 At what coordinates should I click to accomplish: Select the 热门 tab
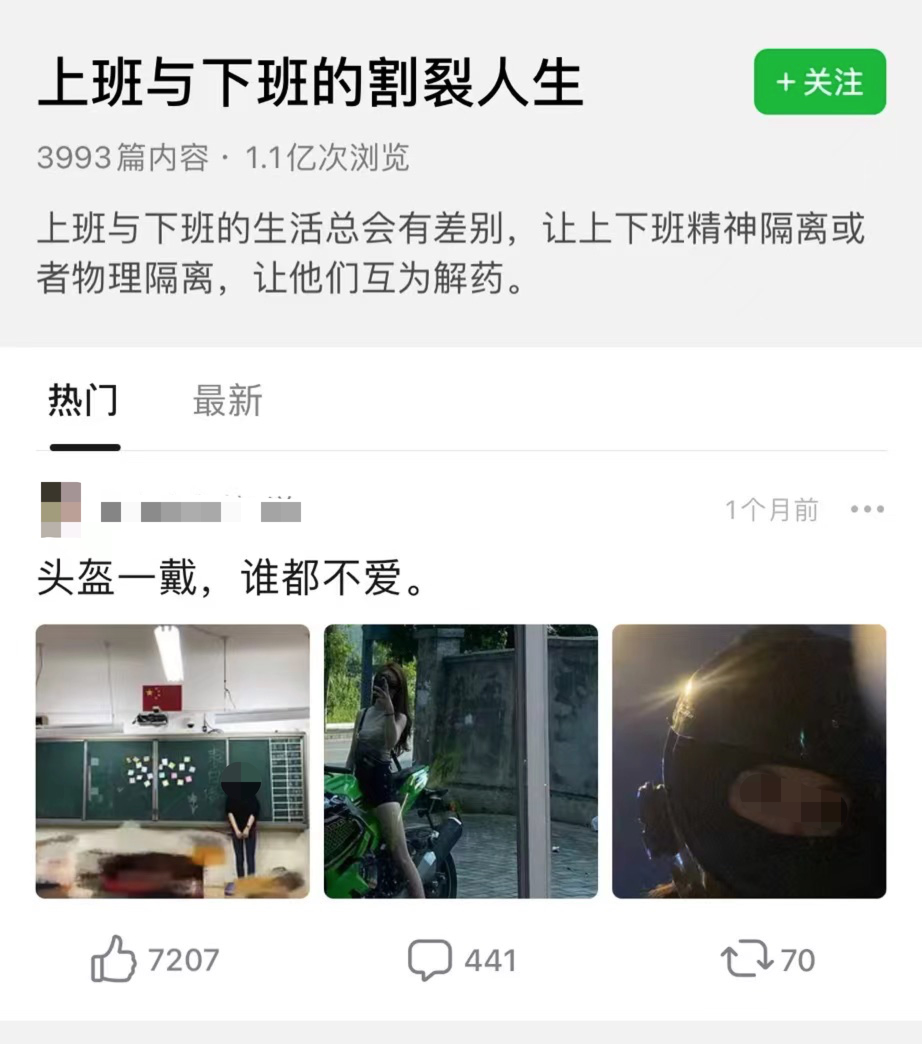coord(84,400)
